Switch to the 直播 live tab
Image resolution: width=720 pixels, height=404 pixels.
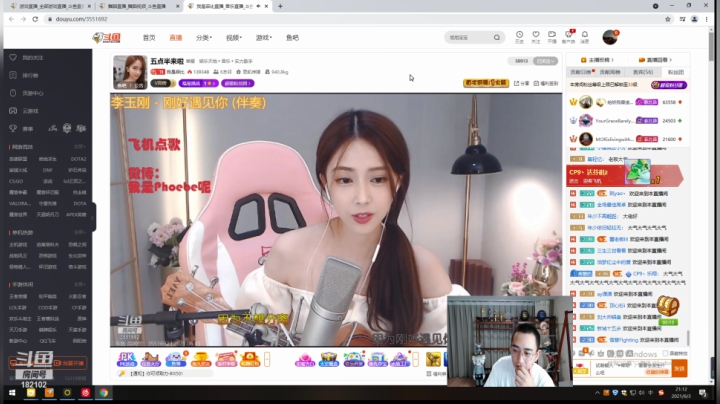coord(176,37)
